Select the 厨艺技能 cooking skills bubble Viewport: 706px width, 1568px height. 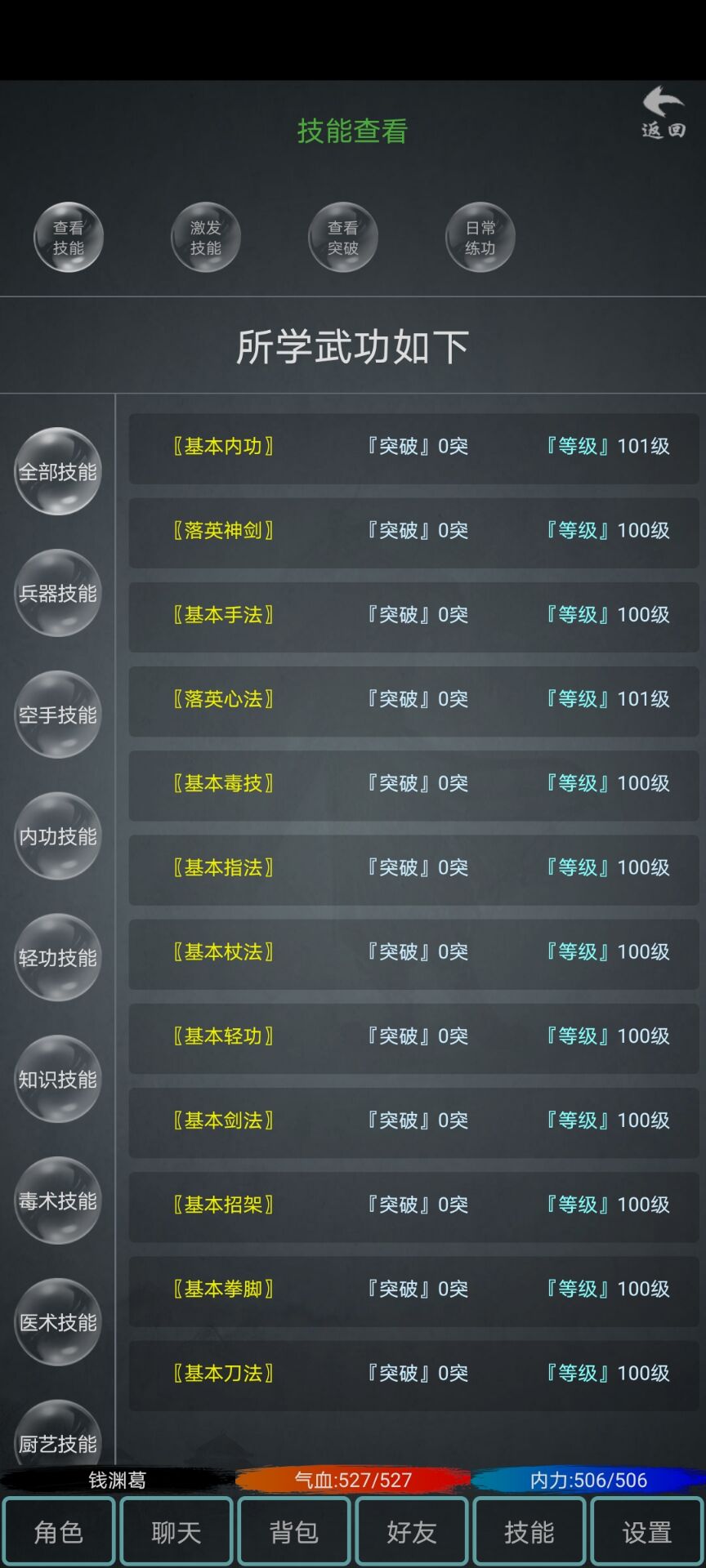coord(57,1442)
